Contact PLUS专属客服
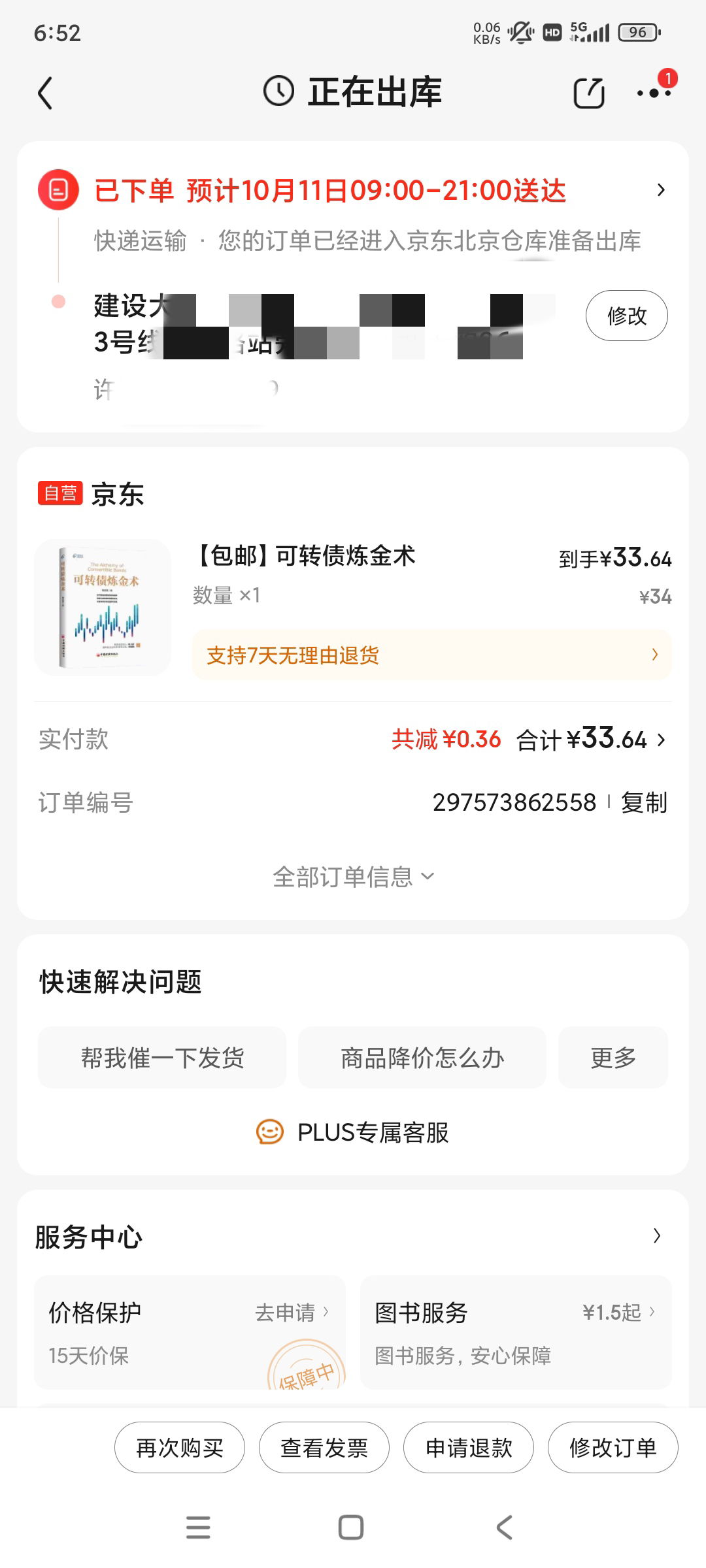The height and width of the screenshot is (1568, 706). coord(353,1132)
